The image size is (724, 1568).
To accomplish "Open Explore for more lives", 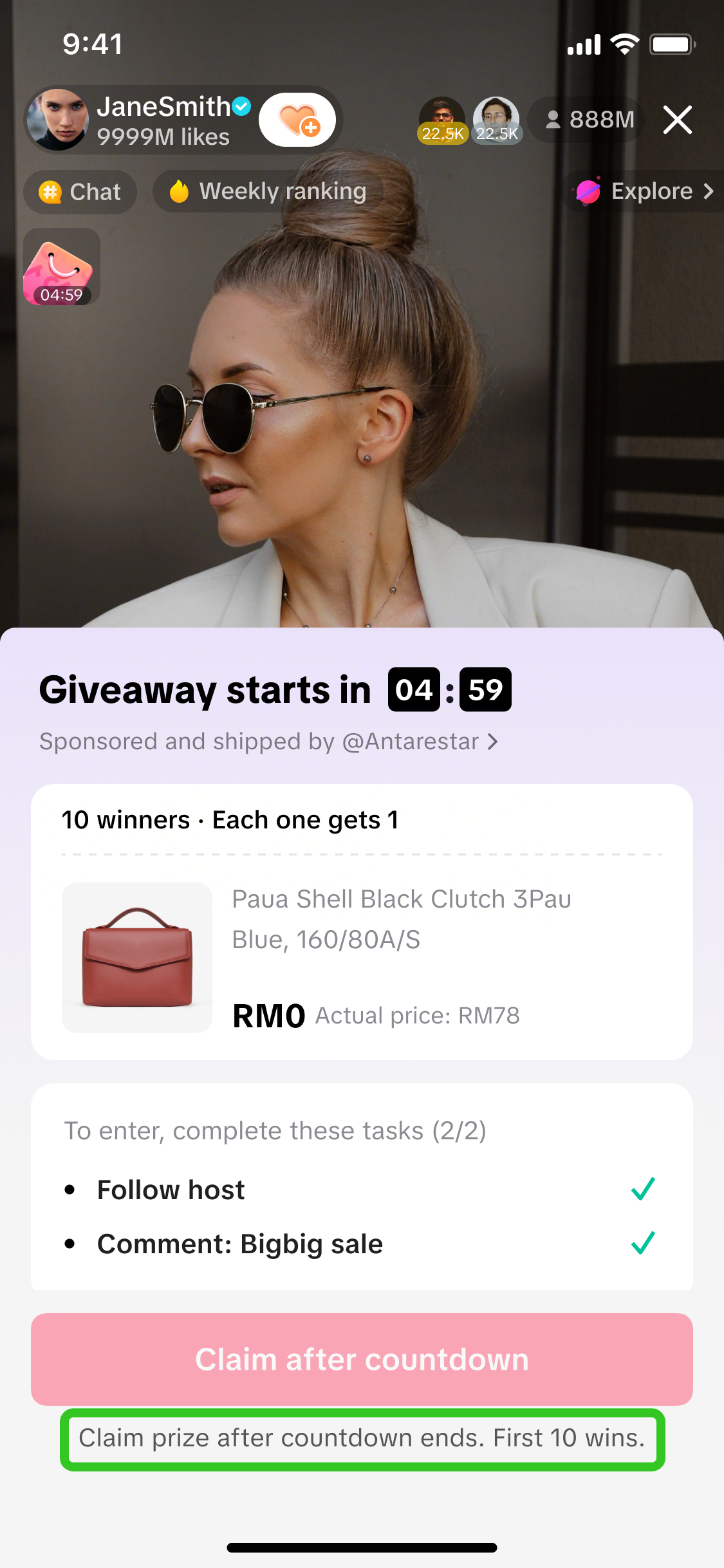I will click(x=644, y=192).
